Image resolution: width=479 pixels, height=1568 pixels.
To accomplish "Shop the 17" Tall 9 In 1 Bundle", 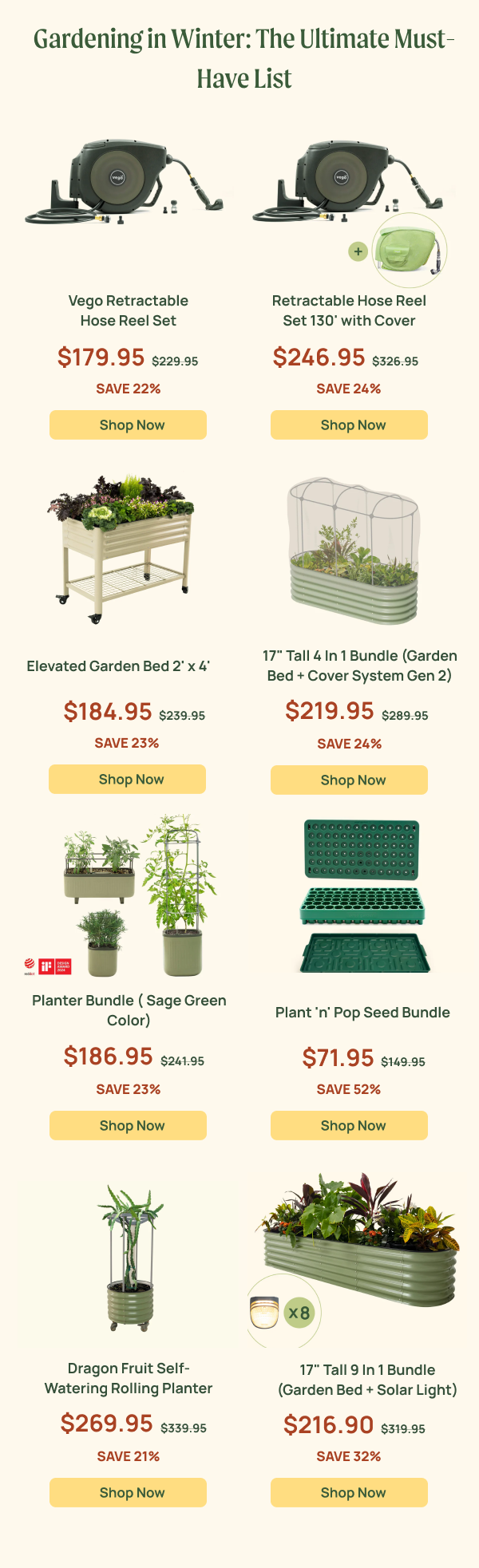I will pyautogui.click(x=349, y=1492).
